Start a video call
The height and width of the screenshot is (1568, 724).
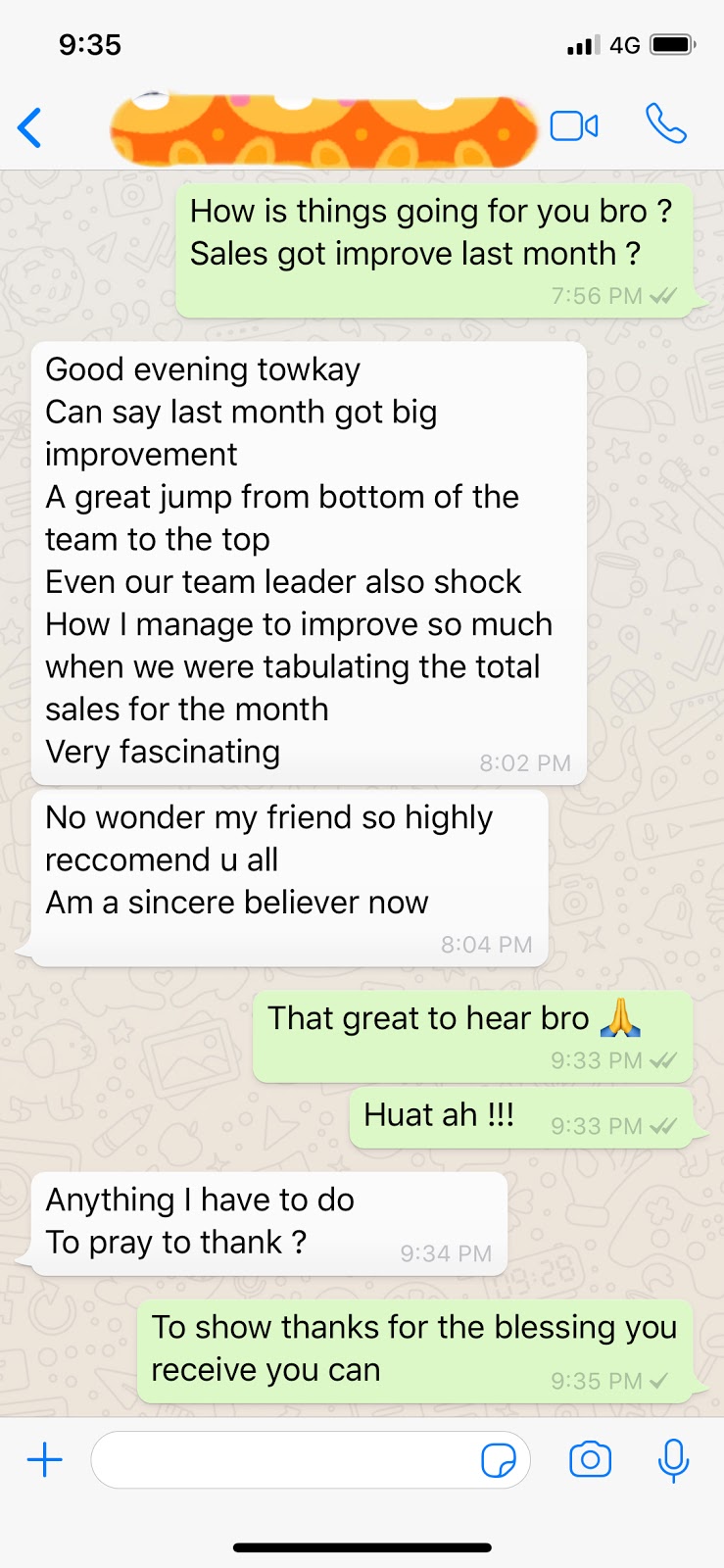[574, 126]
